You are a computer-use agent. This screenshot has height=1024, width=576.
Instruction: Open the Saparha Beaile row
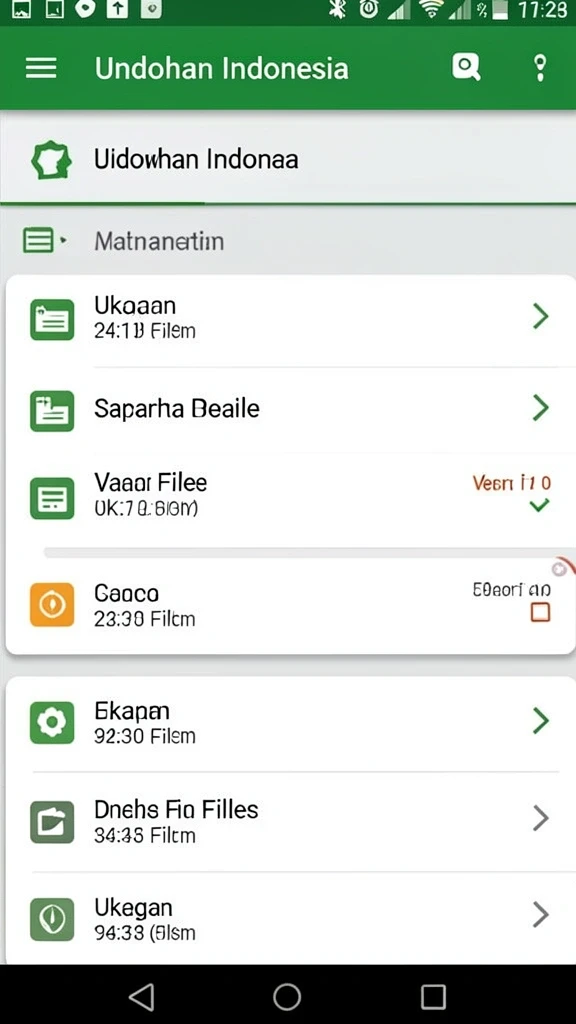290,409
